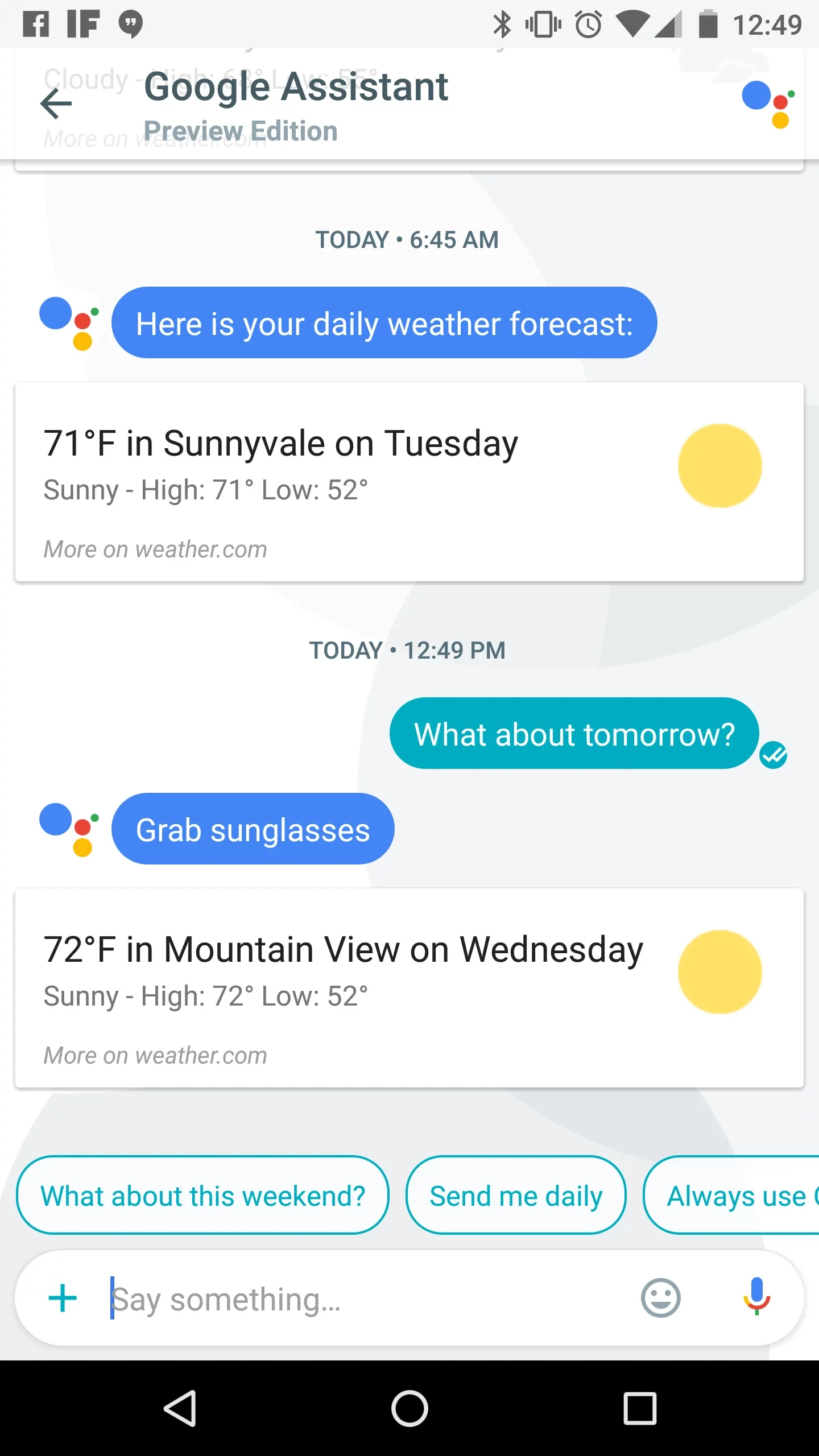Go back using the header arrow
This screenshot has width=819, height=1456.
[56, 104]
